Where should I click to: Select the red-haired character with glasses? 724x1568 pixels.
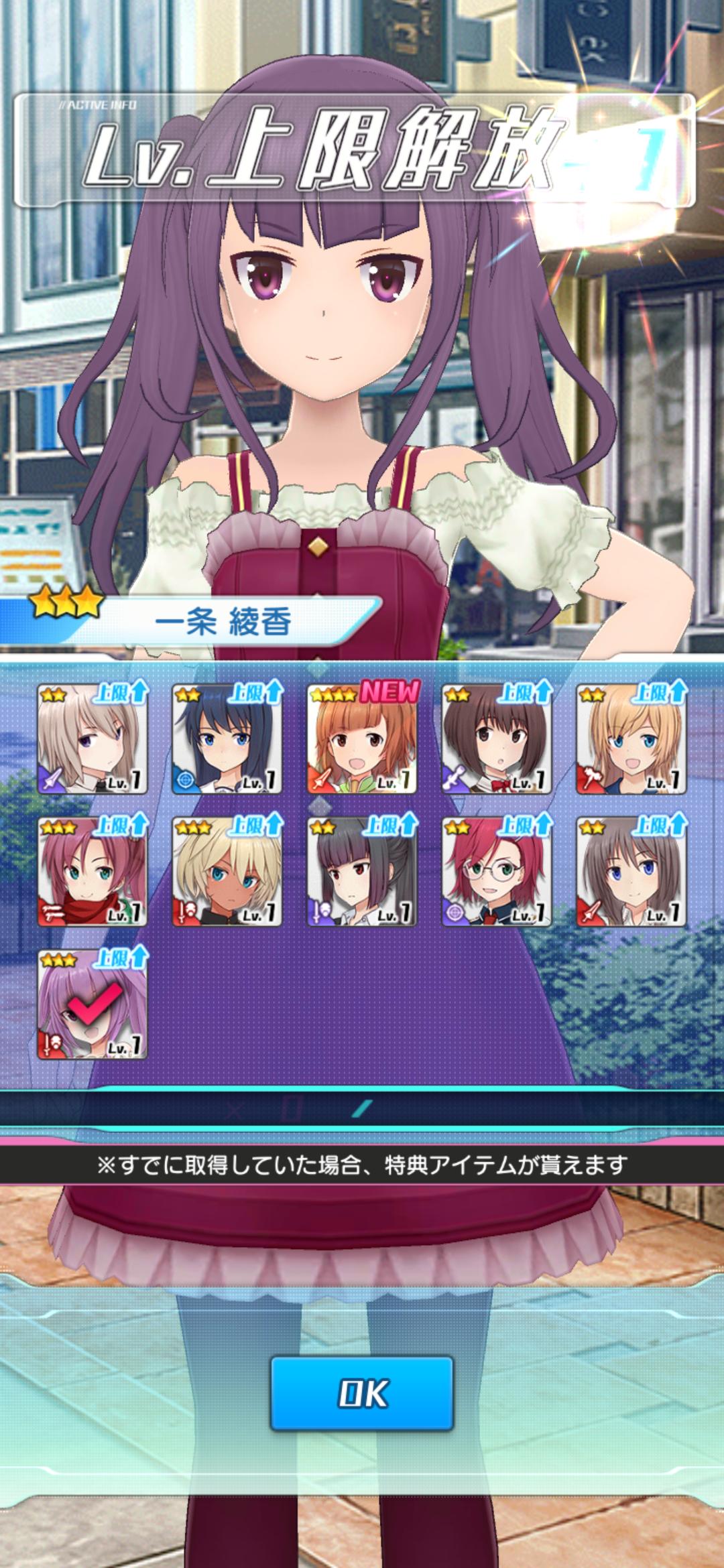497,871
